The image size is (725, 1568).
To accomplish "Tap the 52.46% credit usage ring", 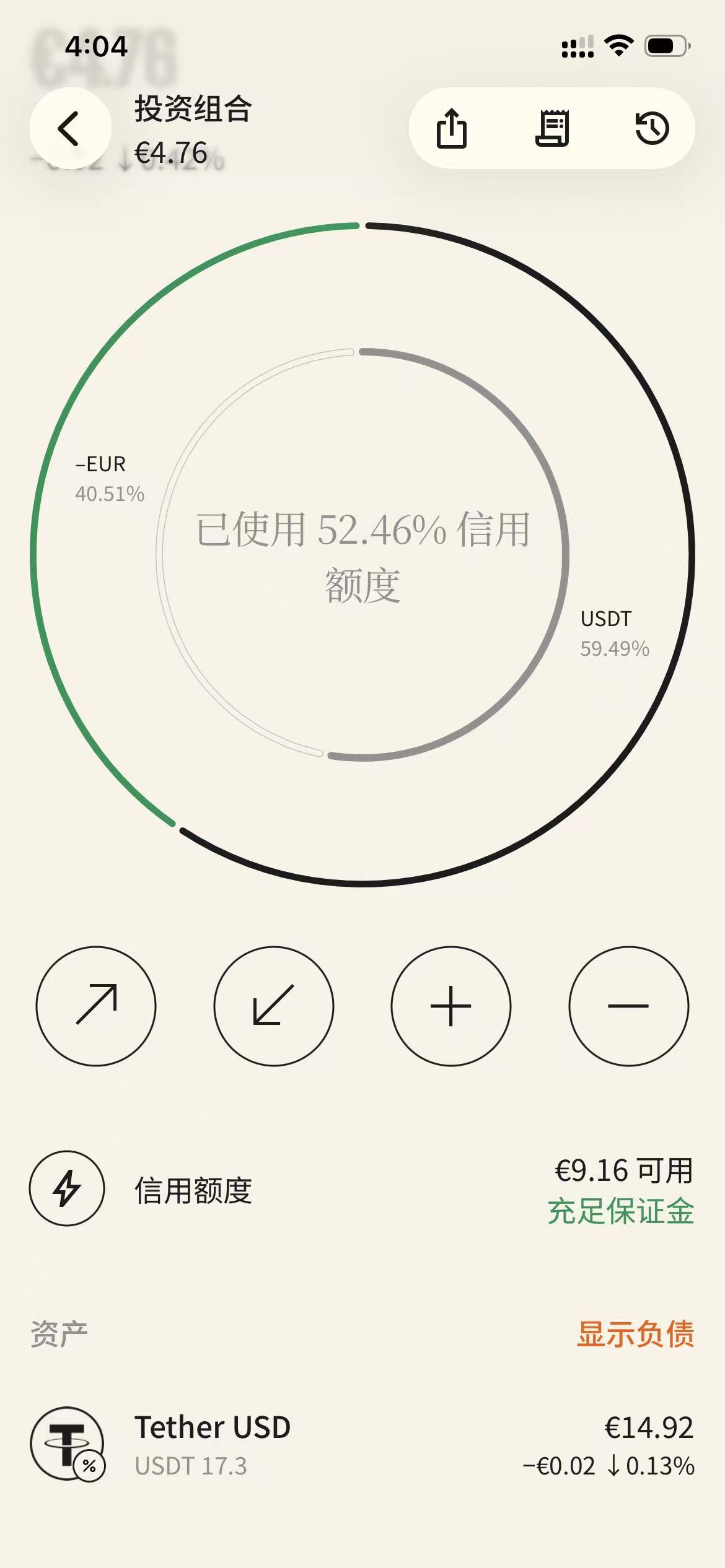I will coord(362,555).
